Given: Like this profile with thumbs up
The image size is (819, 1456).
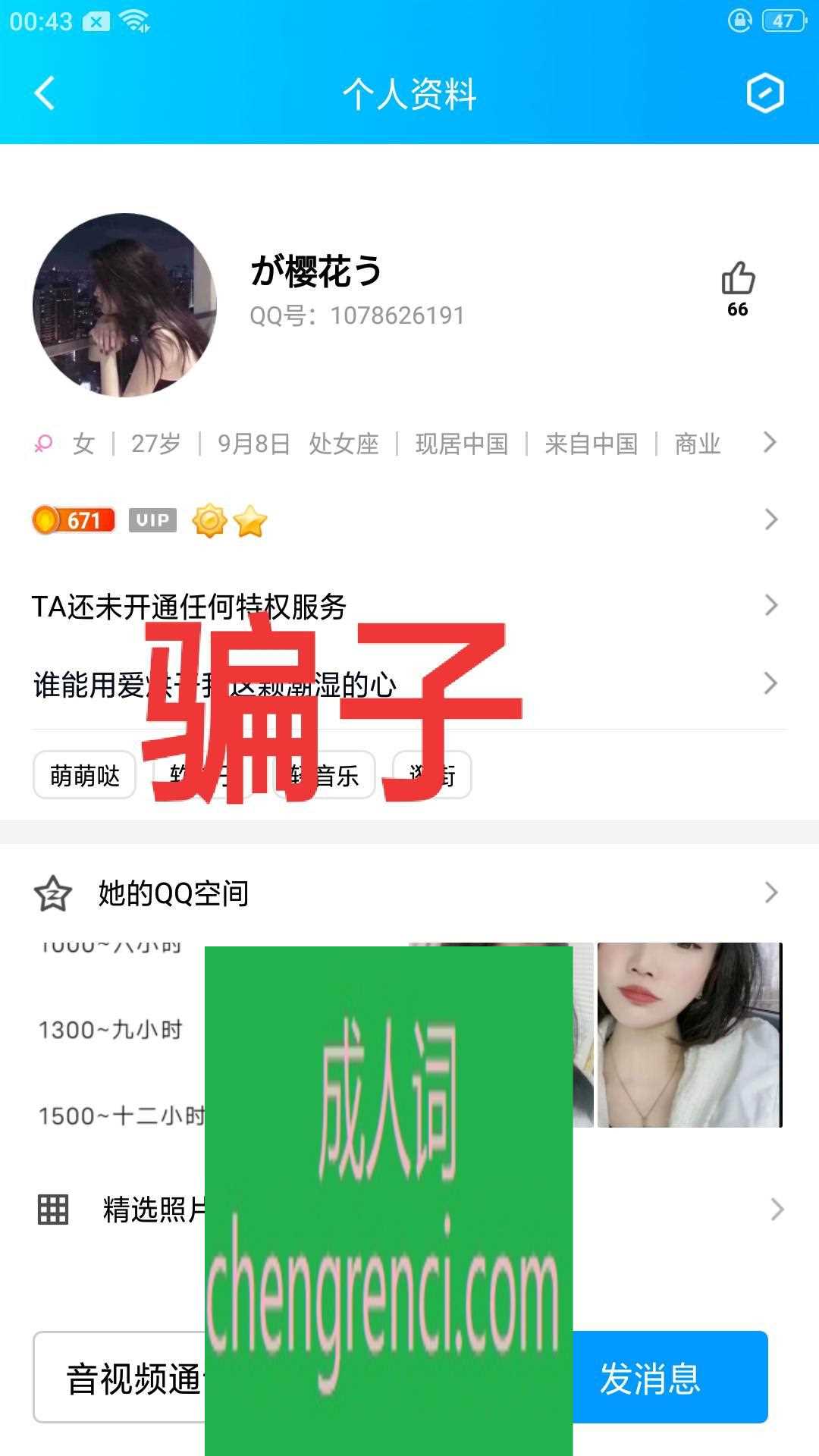Looking at the screenshot, I should point(737,279).
